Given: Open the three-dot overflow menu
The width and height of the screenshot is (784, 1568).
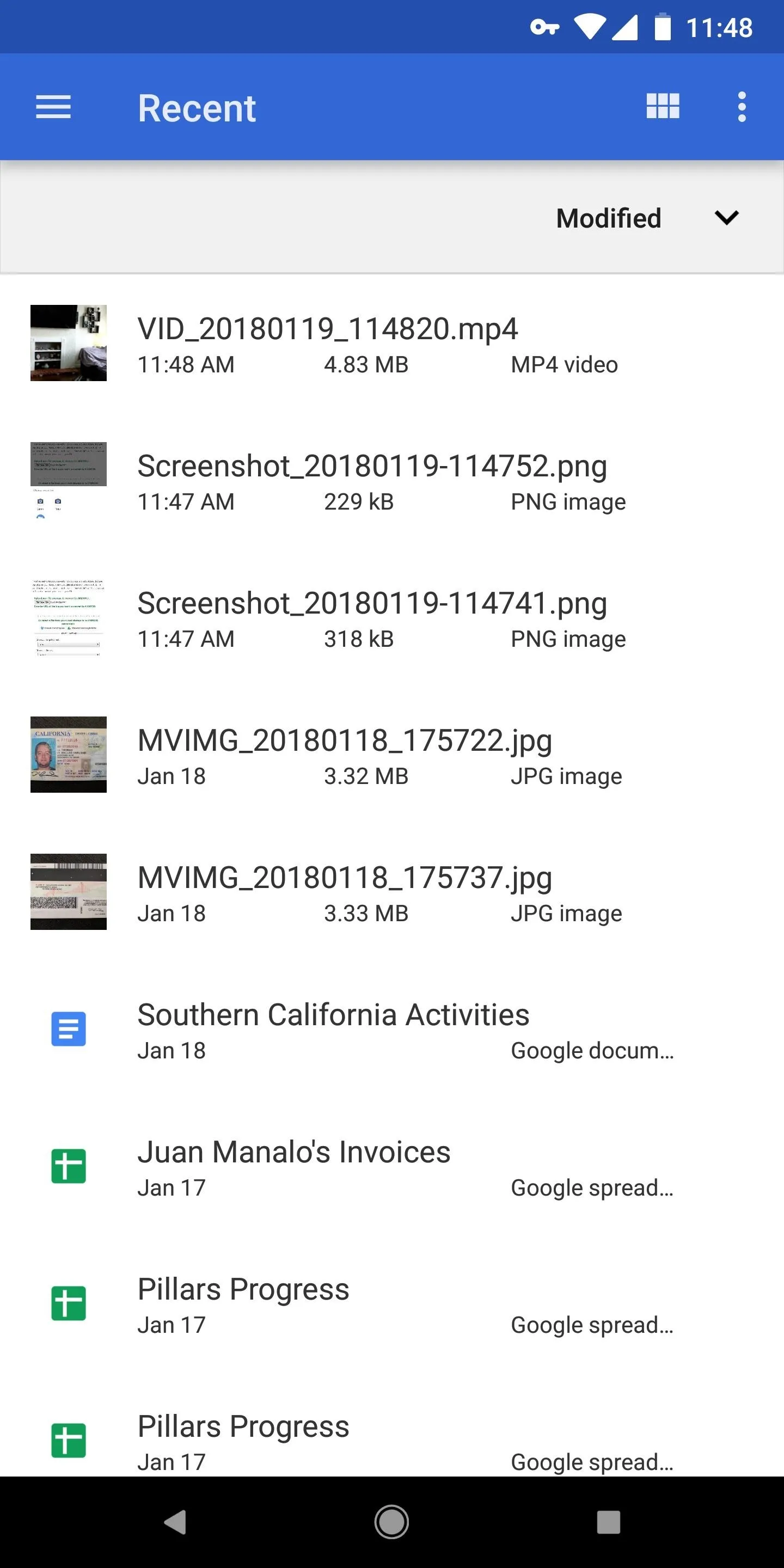Looking at the screenshot, I should (742, 107).
